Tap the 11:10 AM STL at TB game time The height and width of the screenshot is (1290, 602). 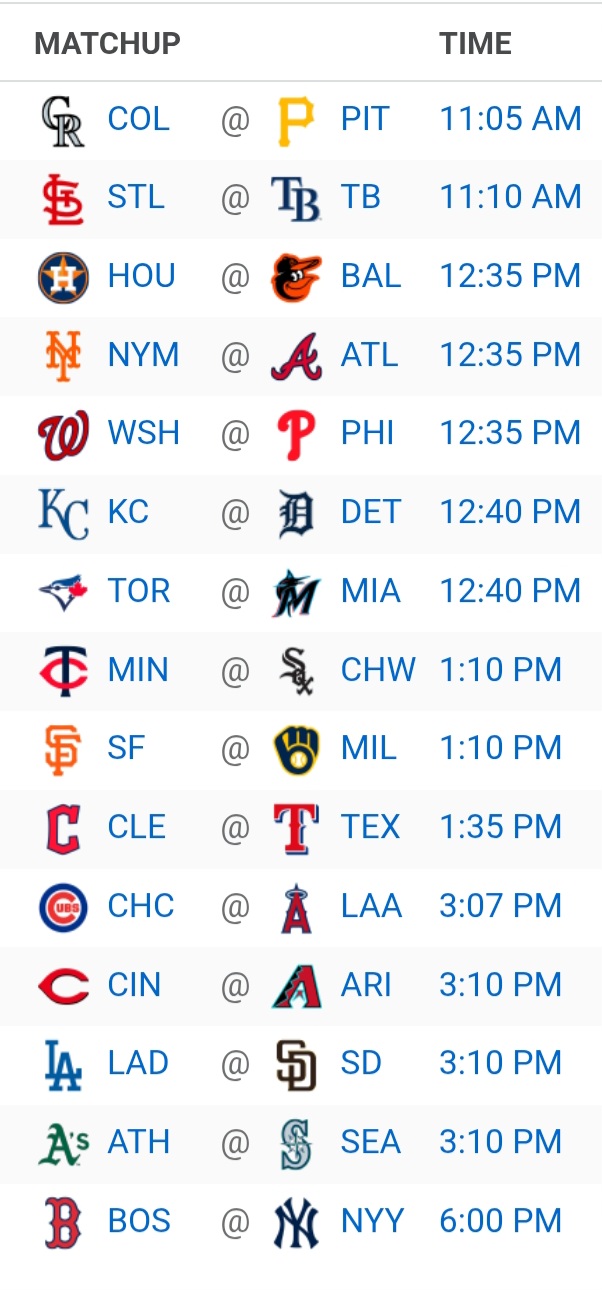tap(510, 197)
